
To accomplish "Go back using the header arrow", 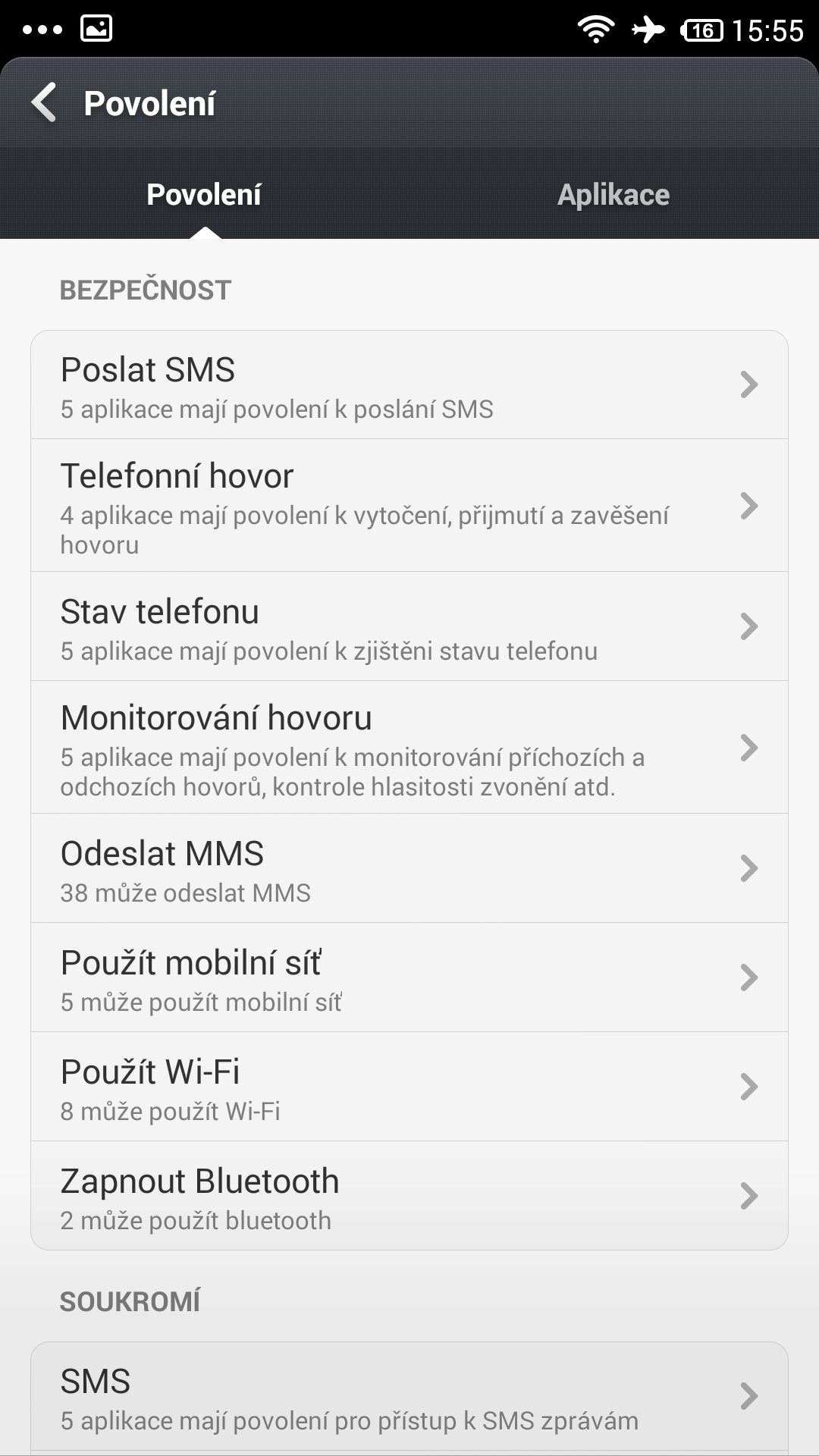I will pos(44,102).
